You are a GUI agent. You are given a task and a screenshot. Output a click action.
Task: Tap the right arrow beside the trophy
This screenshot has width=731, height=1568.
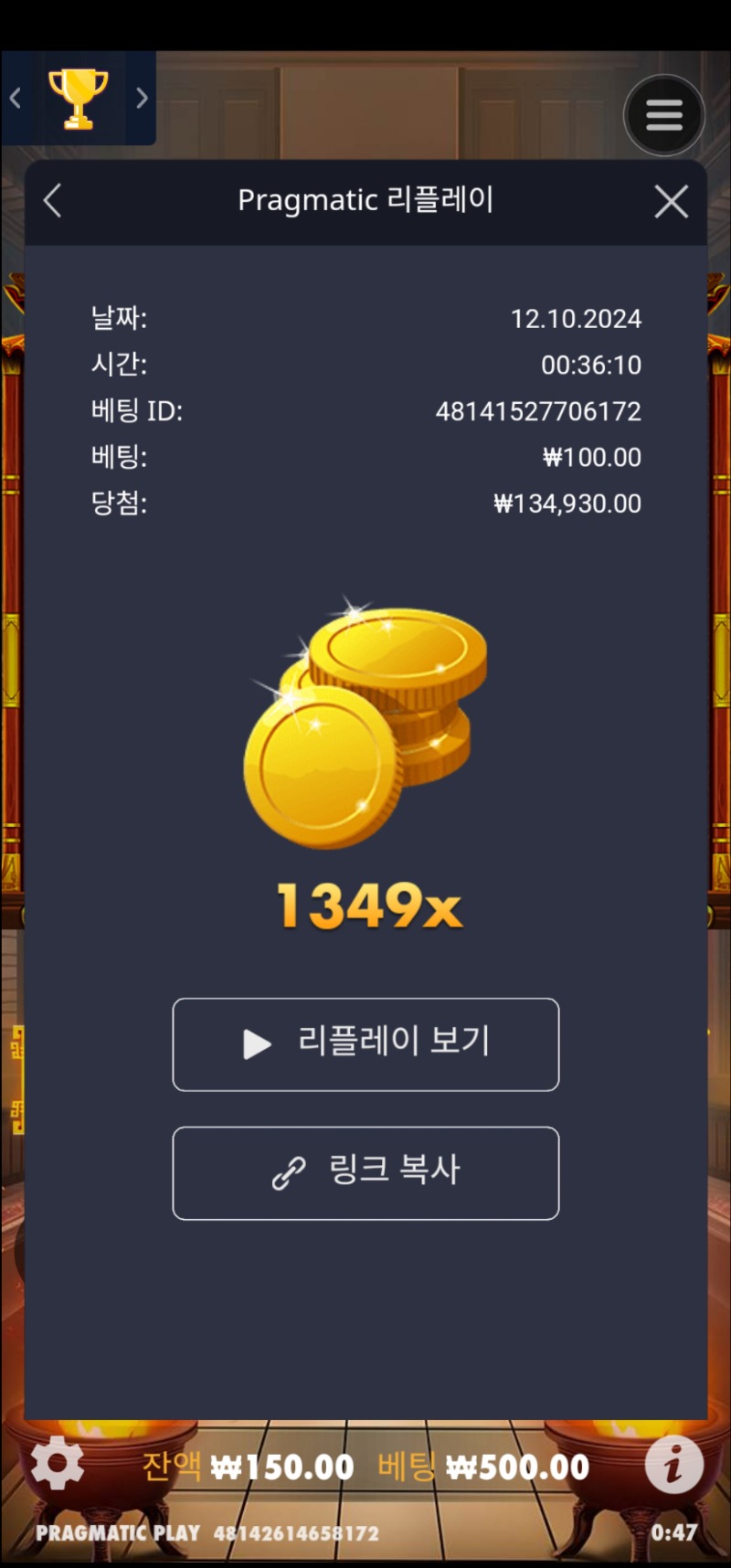point(142,98)
